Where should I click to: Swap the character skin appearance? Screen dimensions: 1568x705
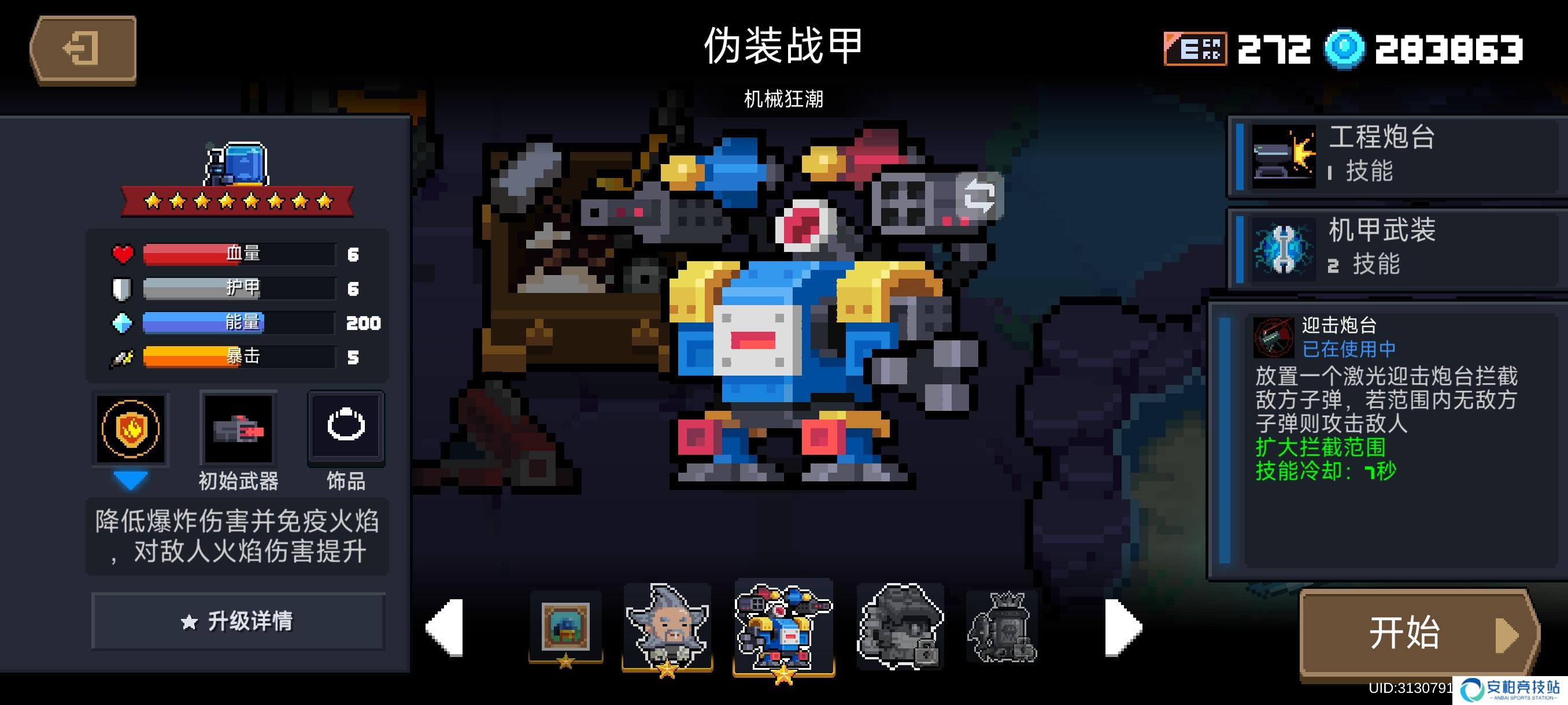point(978,196)
